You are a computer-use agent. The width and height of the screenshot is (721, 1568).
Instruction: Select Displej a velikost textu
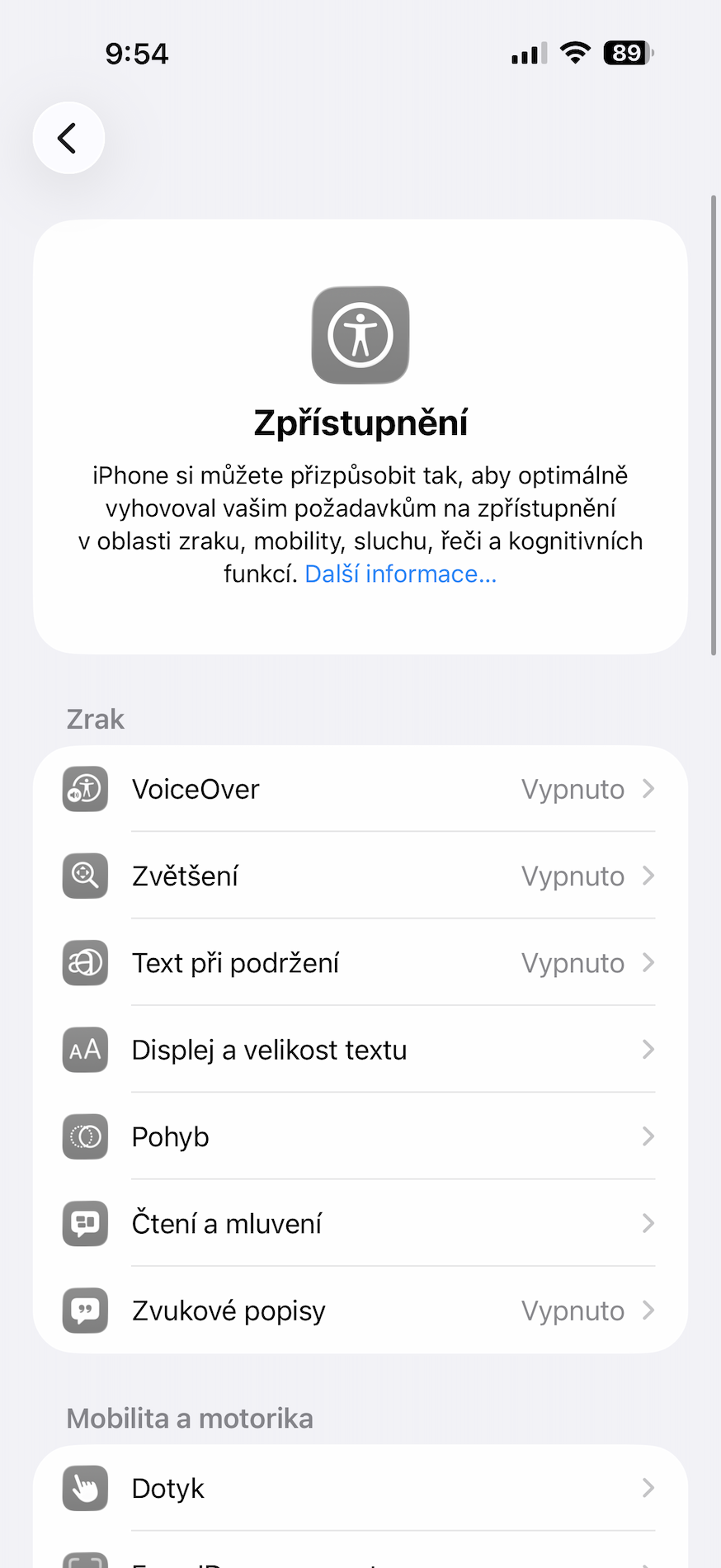pos(360,1050)
